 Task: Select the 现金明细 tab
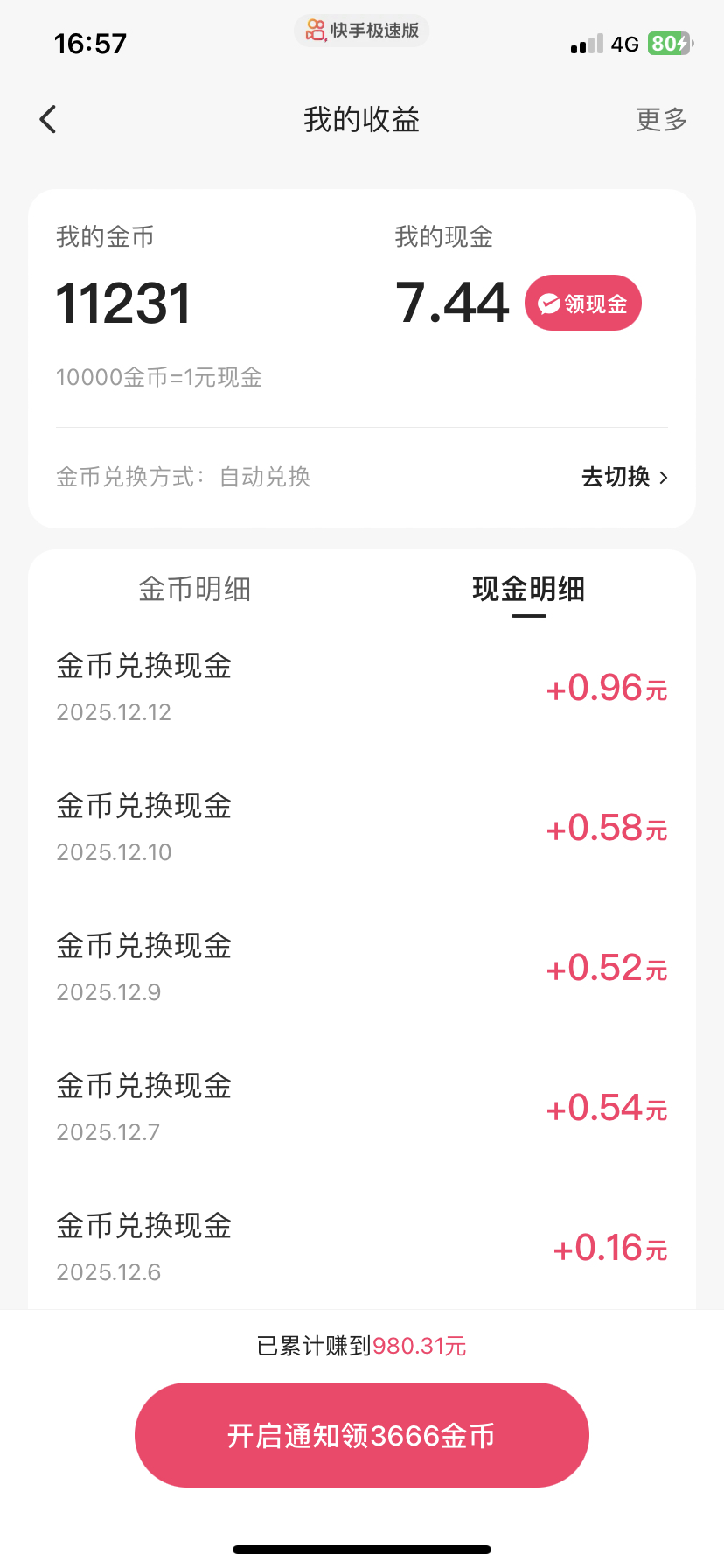(x=528, y=589)
